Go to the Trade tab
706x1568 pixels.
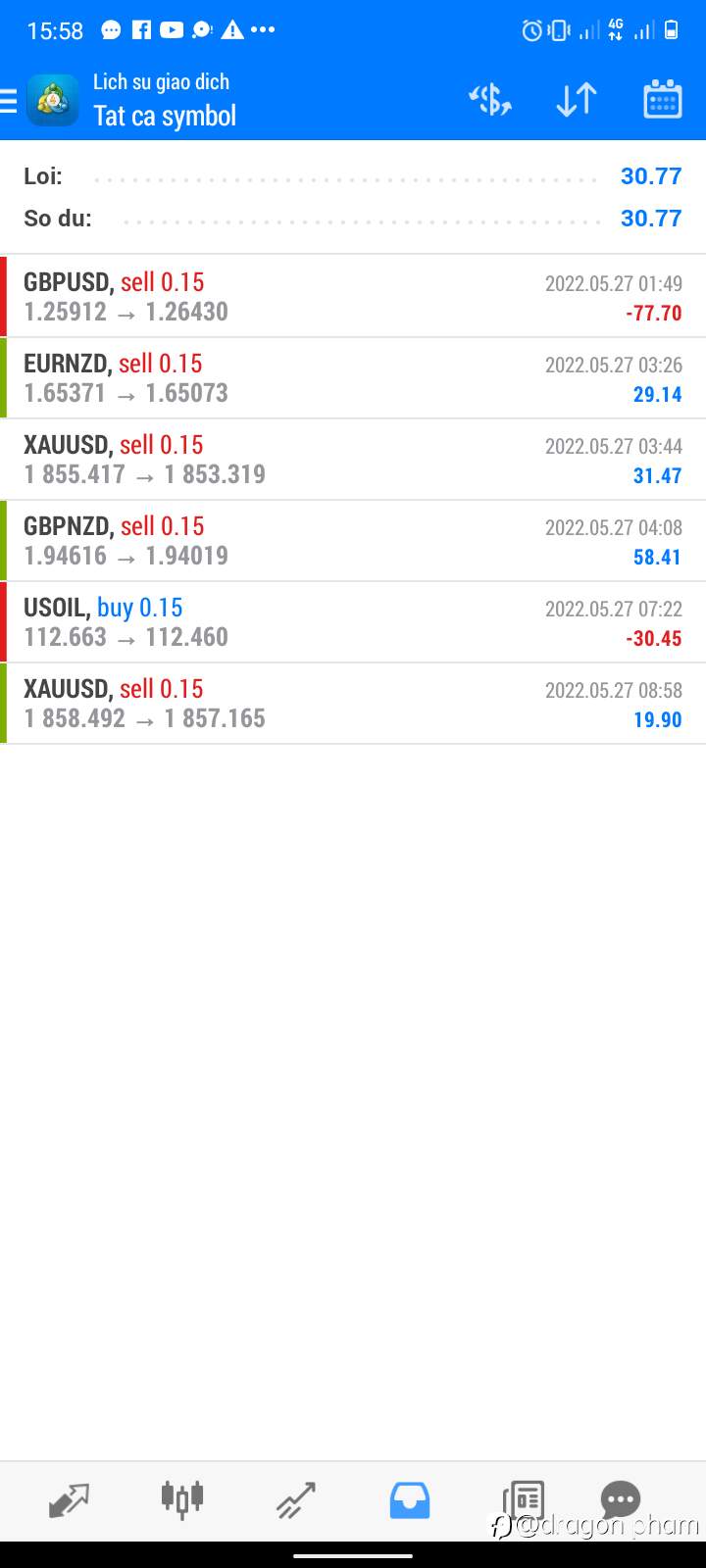click(296, 1499)
